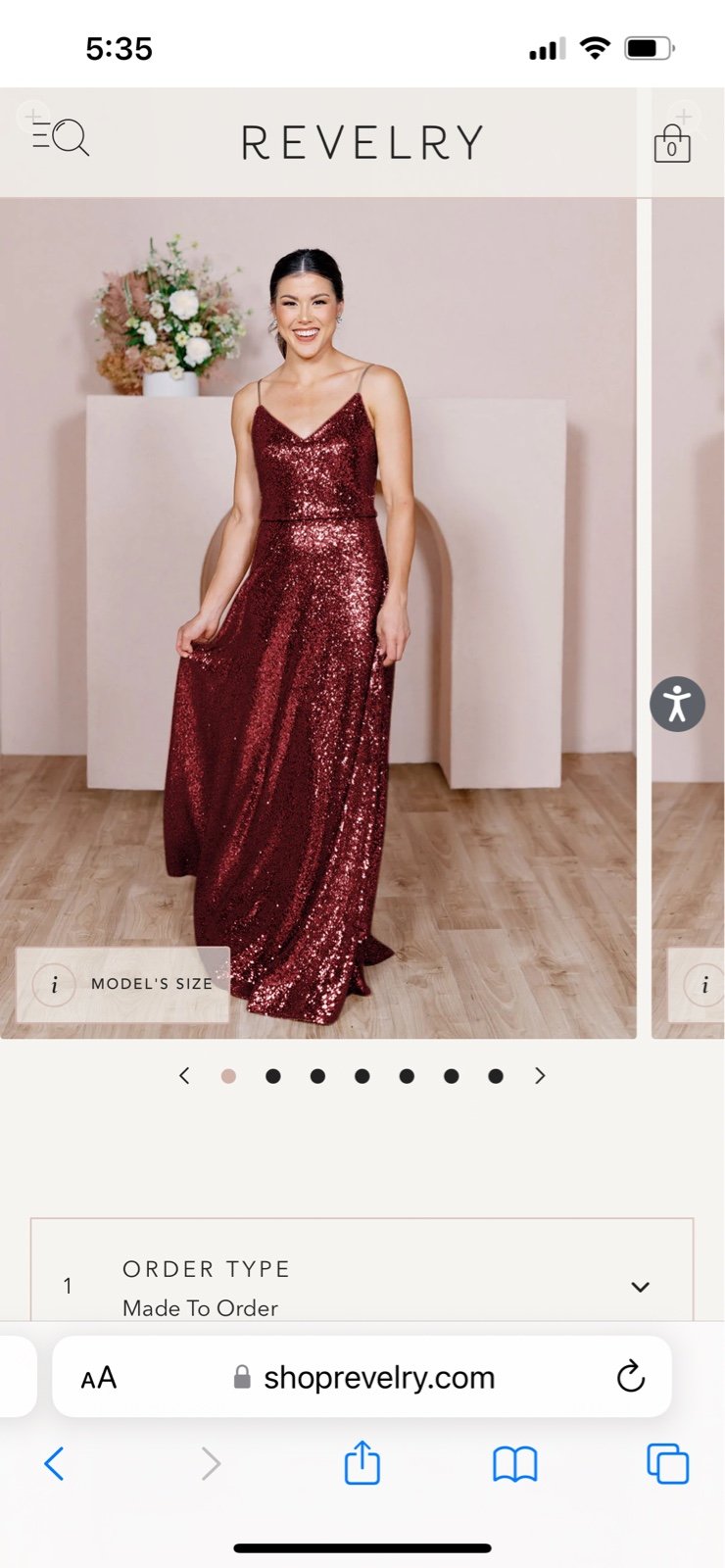Open the Revelry homepage logo
This screenshot has height=1568, width=725.
click(362, 143)
